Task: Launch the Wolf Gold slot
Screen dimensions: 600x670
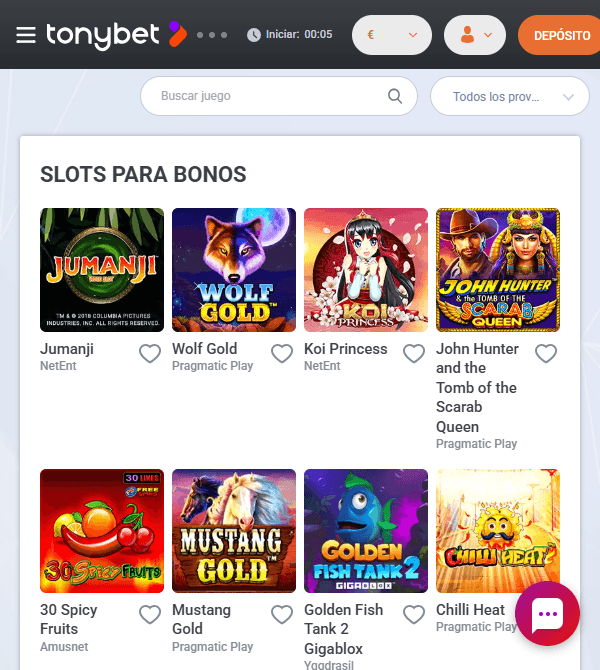Action: tap(234, 270)
